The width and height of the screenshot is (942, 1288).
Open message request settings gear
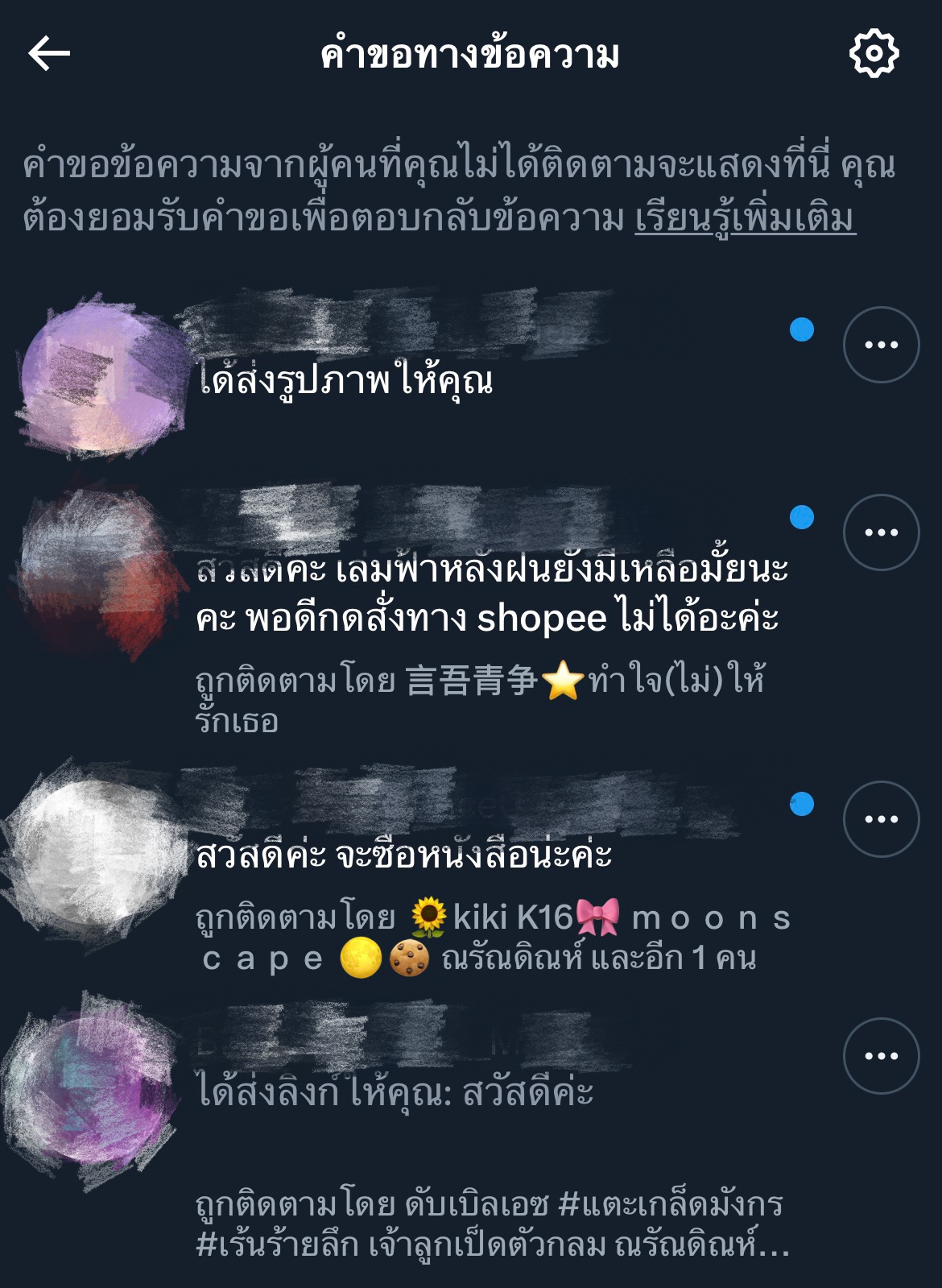click(x=874, y=54)
